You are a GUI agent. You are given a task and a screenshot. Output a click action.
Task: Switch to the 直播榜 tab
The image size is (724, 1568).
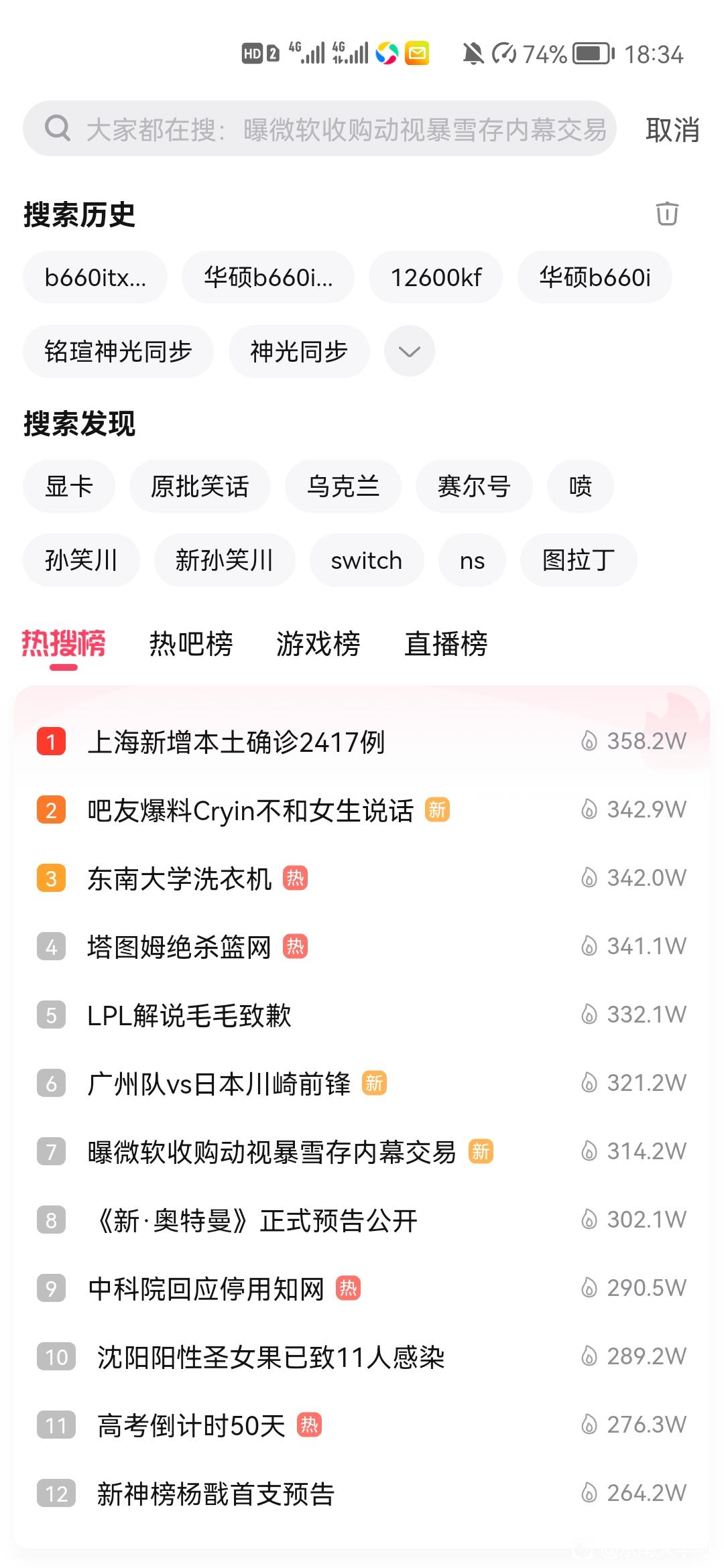pyautogui.click(x=446, y=644)
